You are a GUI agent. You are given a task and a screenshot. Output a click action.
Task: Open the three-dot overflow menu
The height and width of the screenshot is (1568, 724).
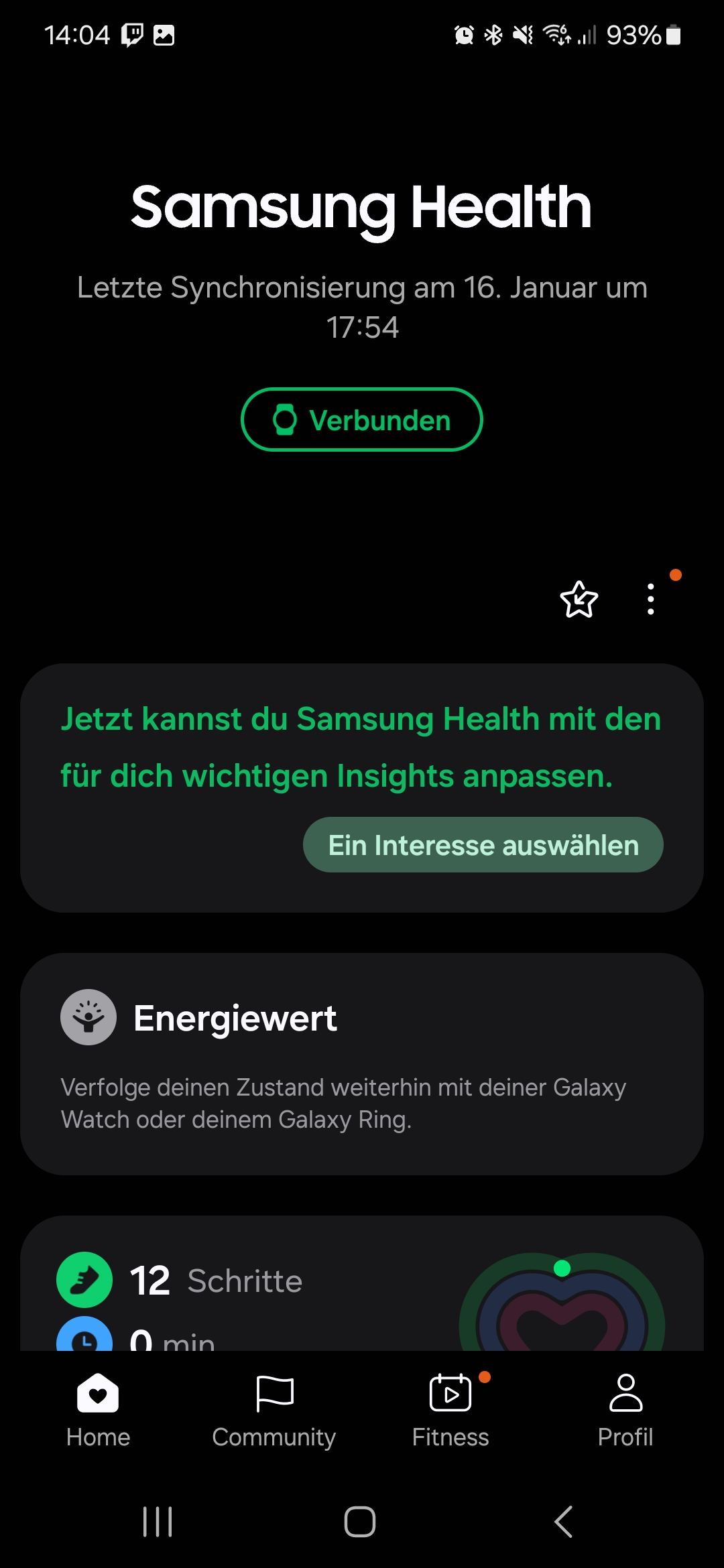tap(650, 599)
